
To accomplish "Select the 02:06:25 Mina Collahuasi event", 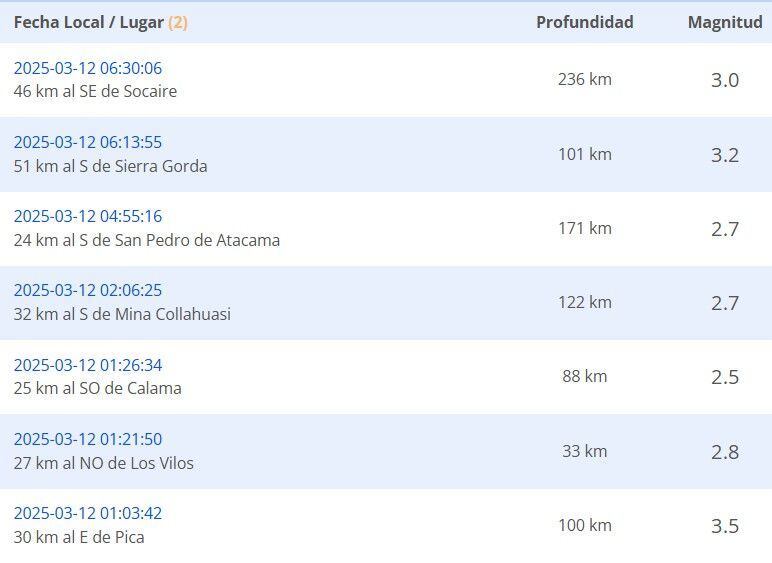I will 88,290.
